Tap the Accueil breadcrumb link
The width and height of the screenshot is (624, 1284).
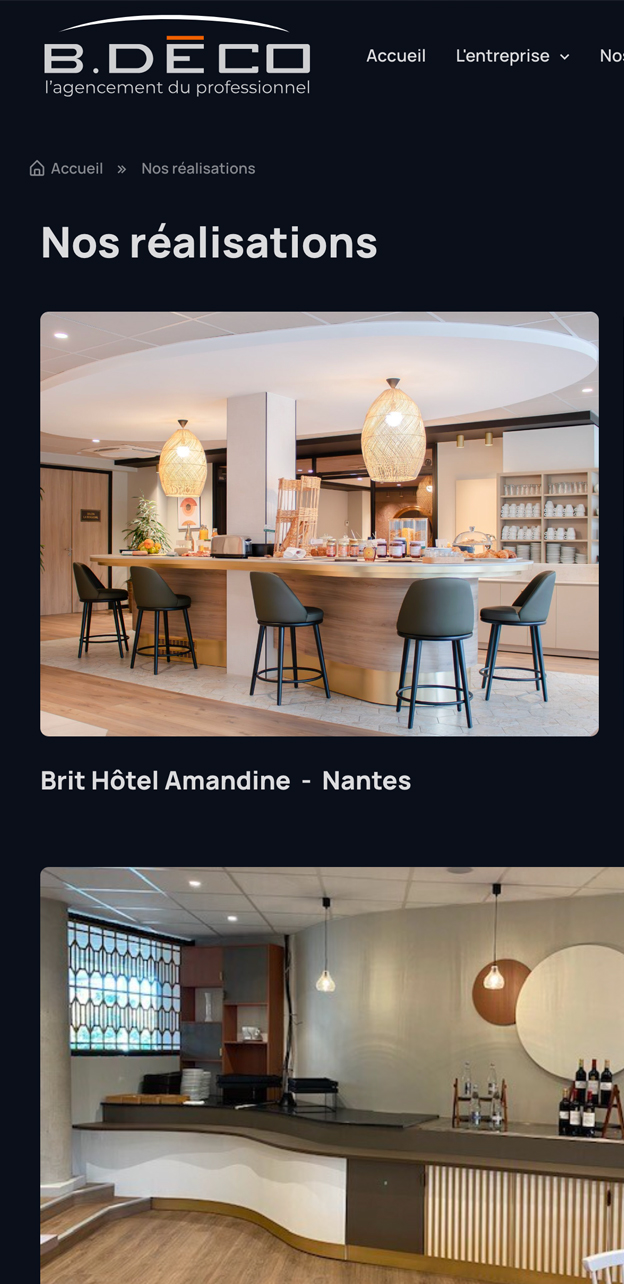tap(77, 168)
